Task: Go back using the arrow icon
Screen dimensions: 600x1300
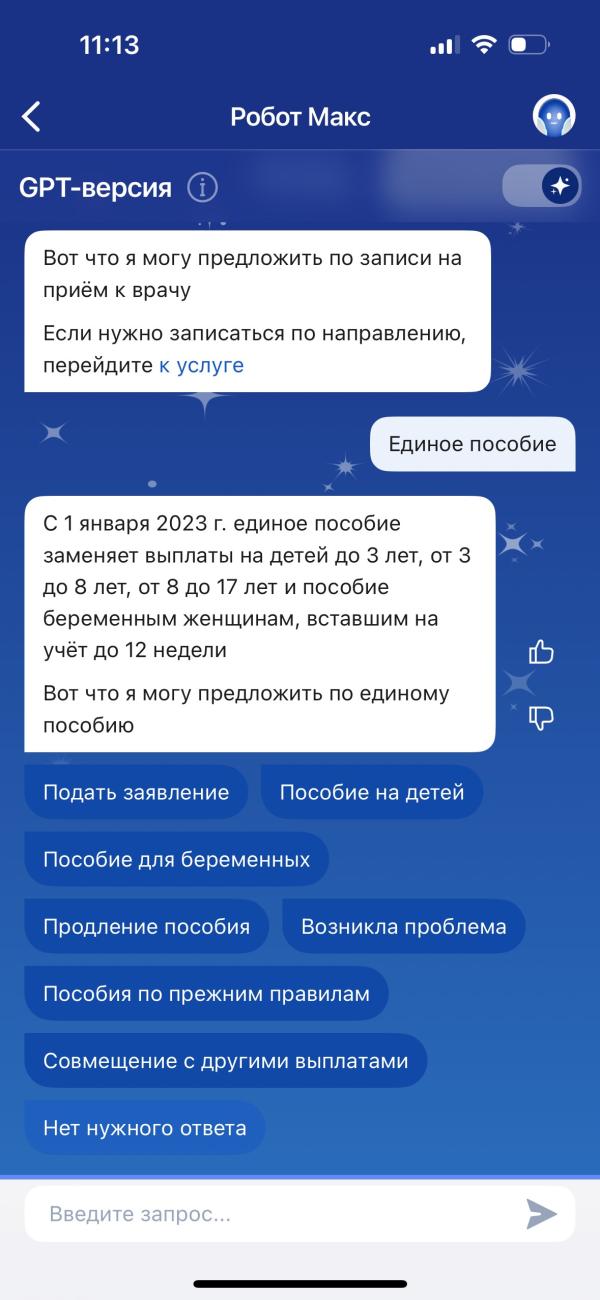Action: click(x=32, y=117)
